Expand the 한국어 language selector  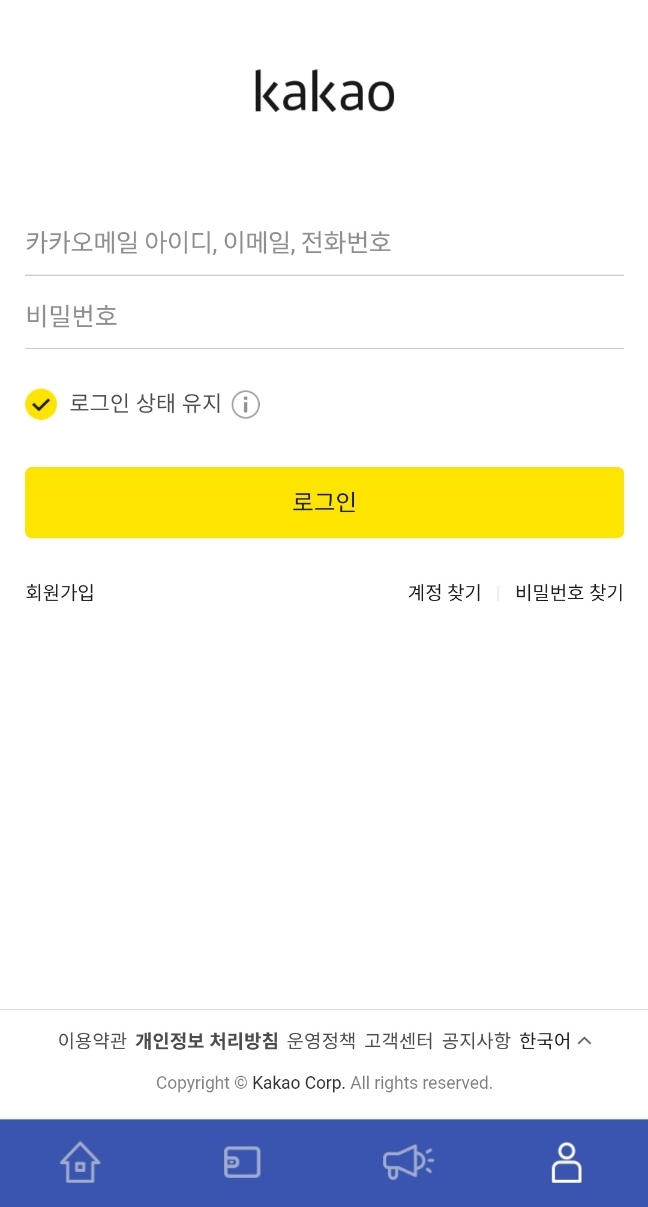tap(555, 1041)
